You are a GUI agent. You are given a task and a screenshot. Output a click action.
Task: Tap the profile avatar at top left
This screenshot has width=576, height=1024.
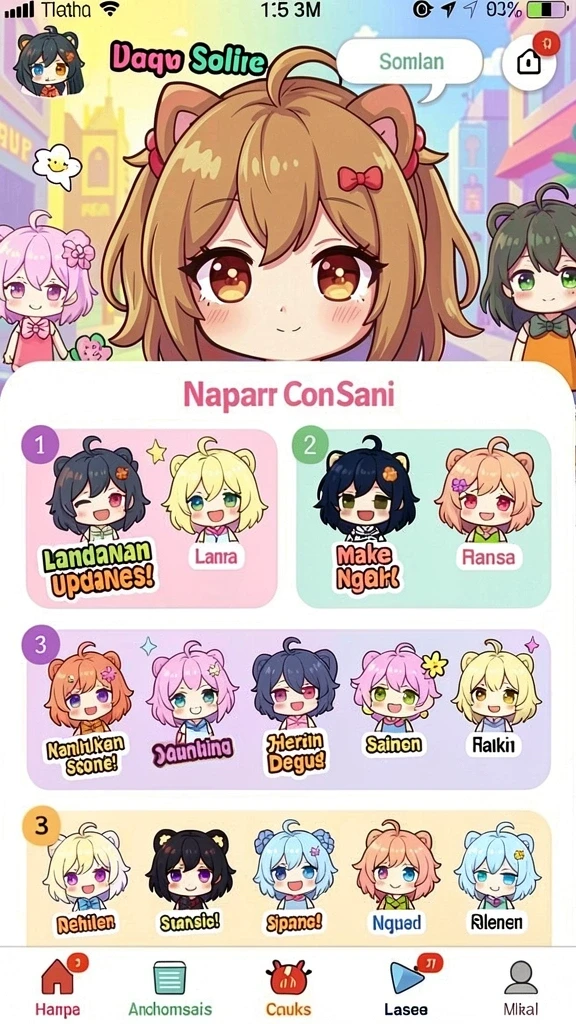(50, 61)
